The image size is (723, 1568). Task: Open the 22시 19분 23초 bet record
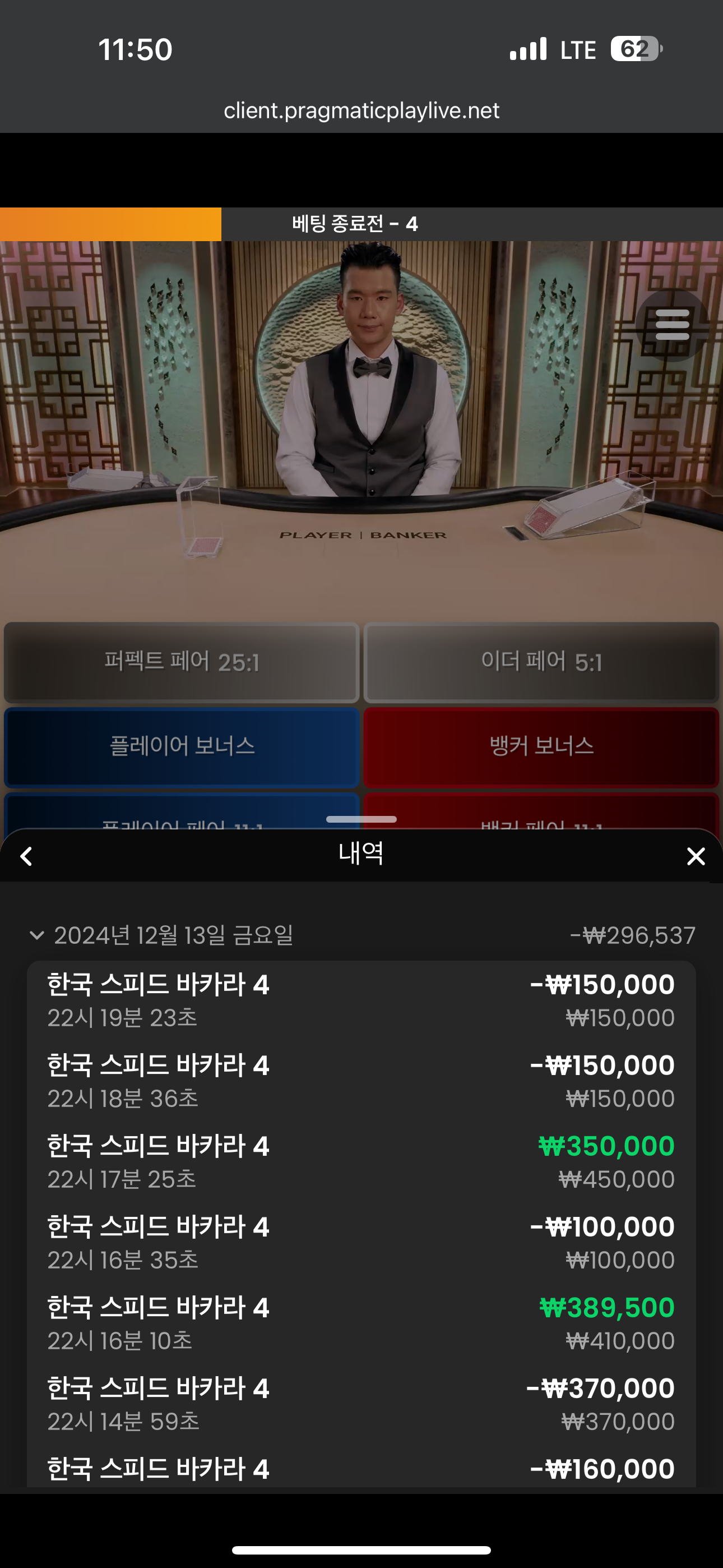pyautogui.click(x=361, y=1000)
